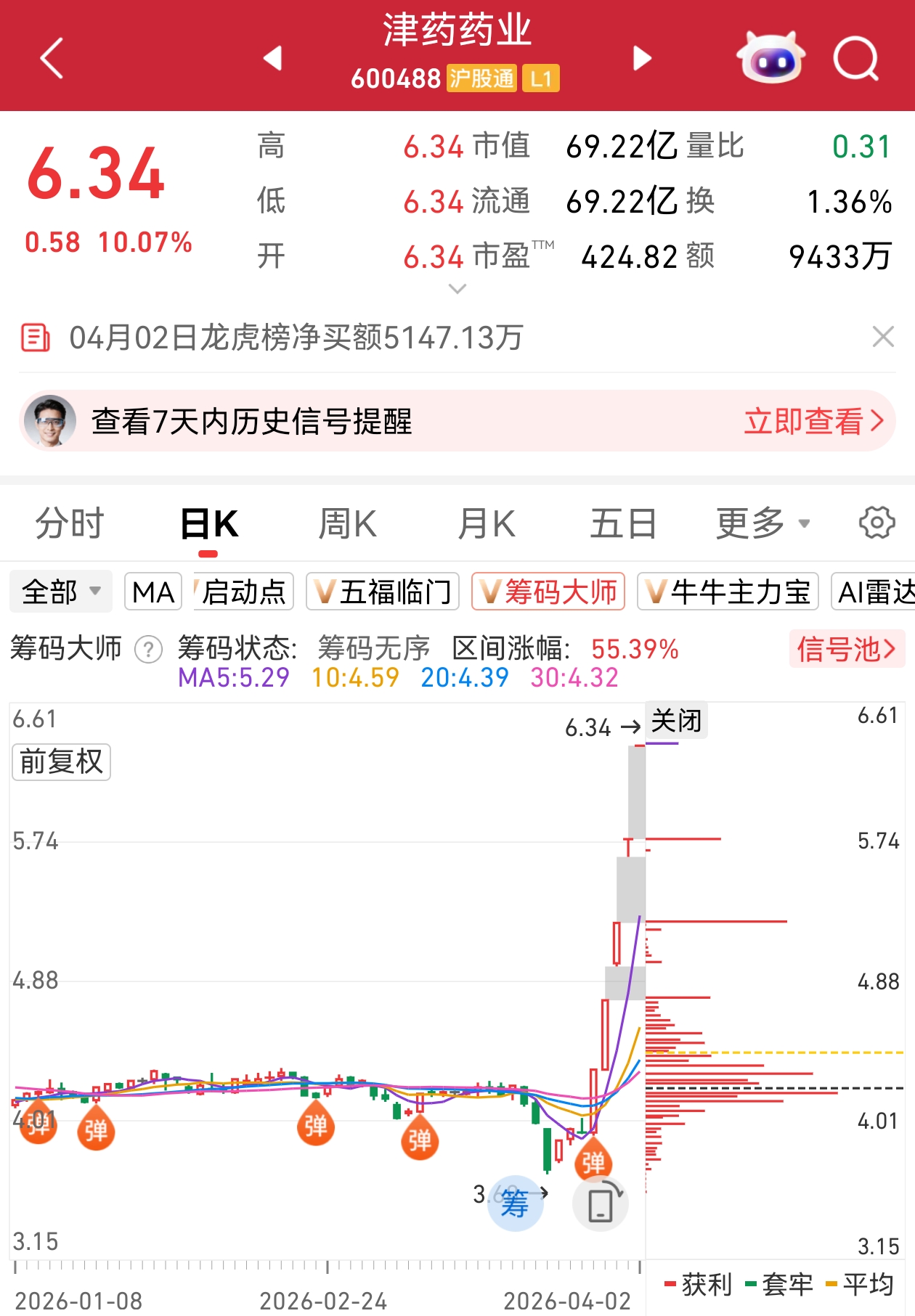Open chart settings gear
This screenshot has width=915, height=1316.
click(877, 523)
